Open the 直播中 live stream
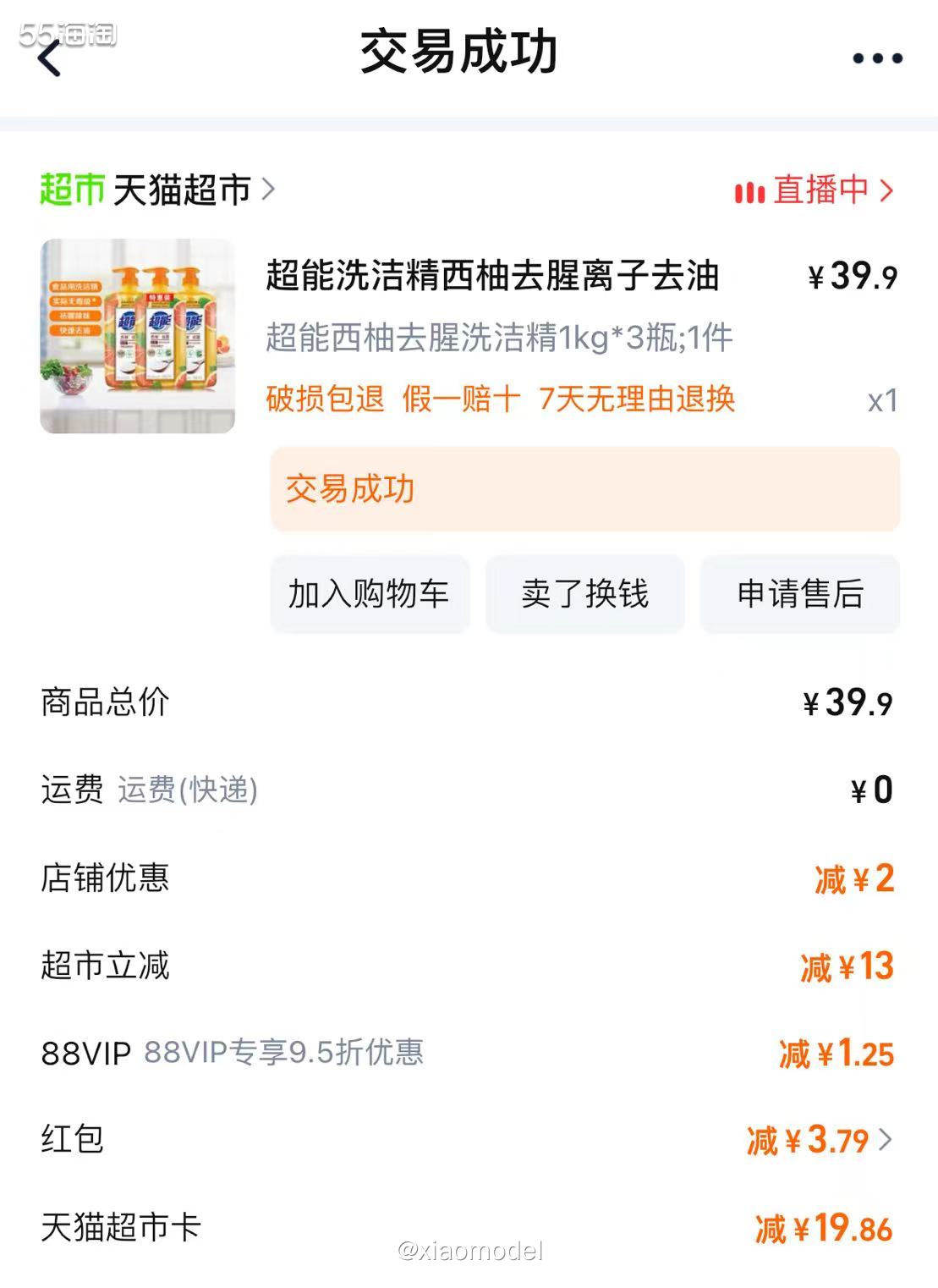The width and height of the screenshot is (938, 1288). click(814, 190)
